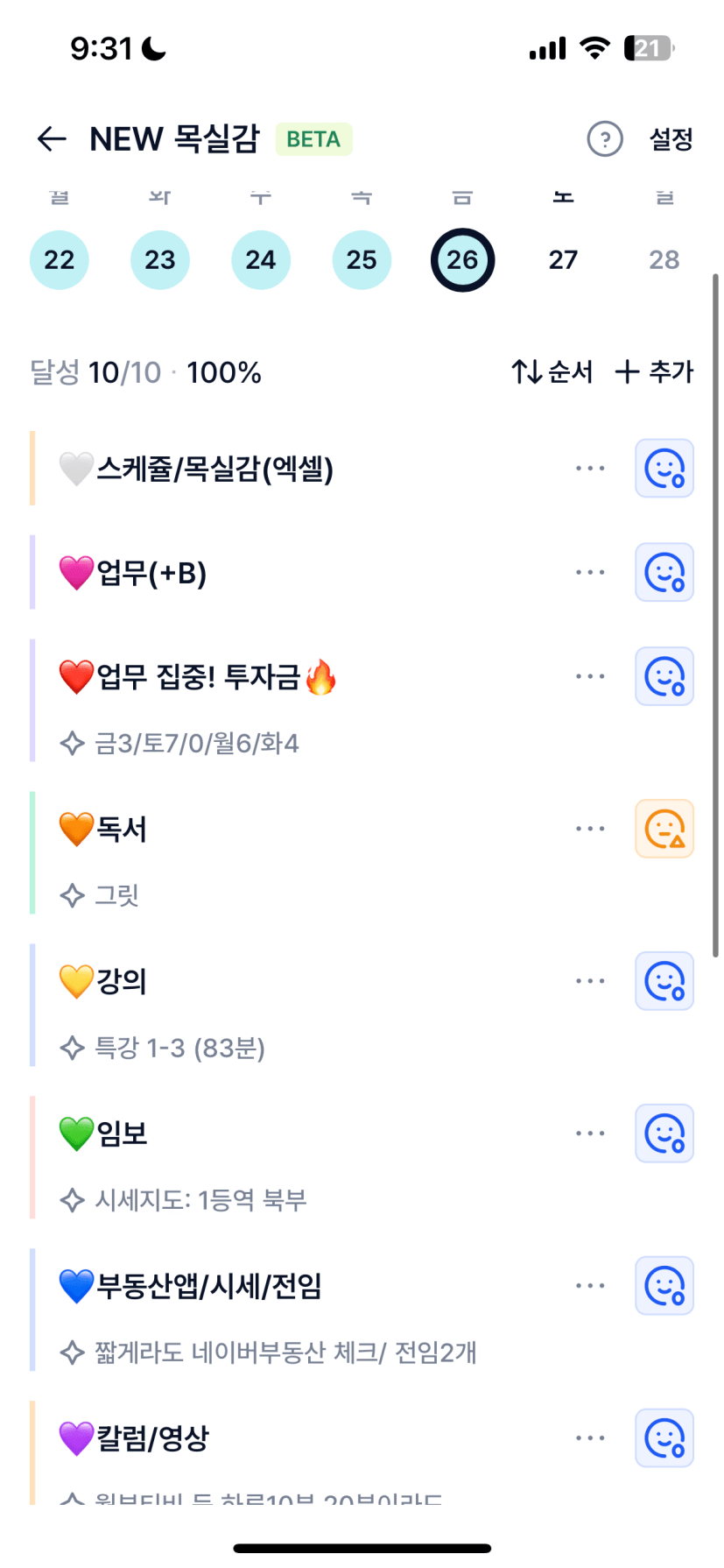Open more options for 스케쥴/목실감(엑셀)

coord(590,469)
